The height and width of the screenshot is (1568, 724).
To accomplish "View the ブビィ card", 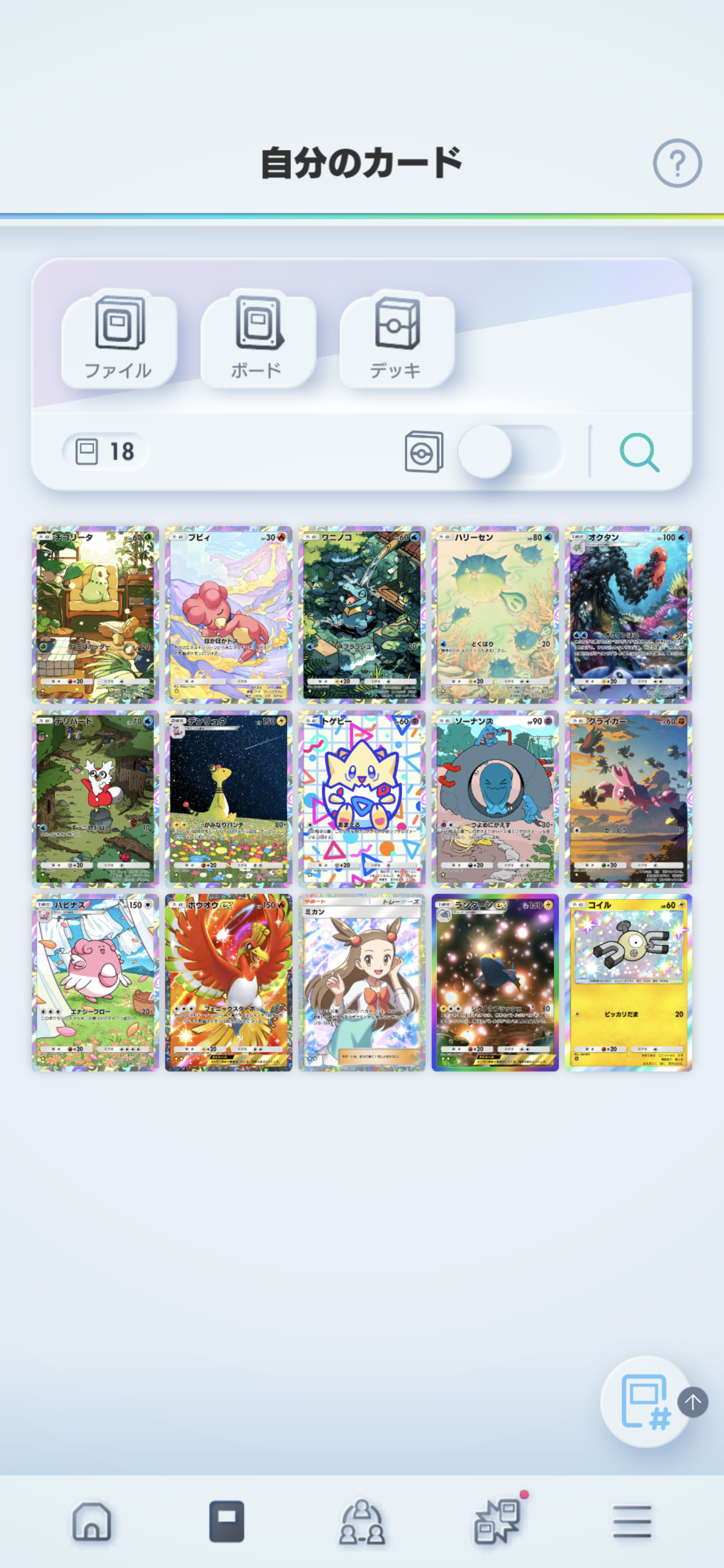I will pos(228,615).
